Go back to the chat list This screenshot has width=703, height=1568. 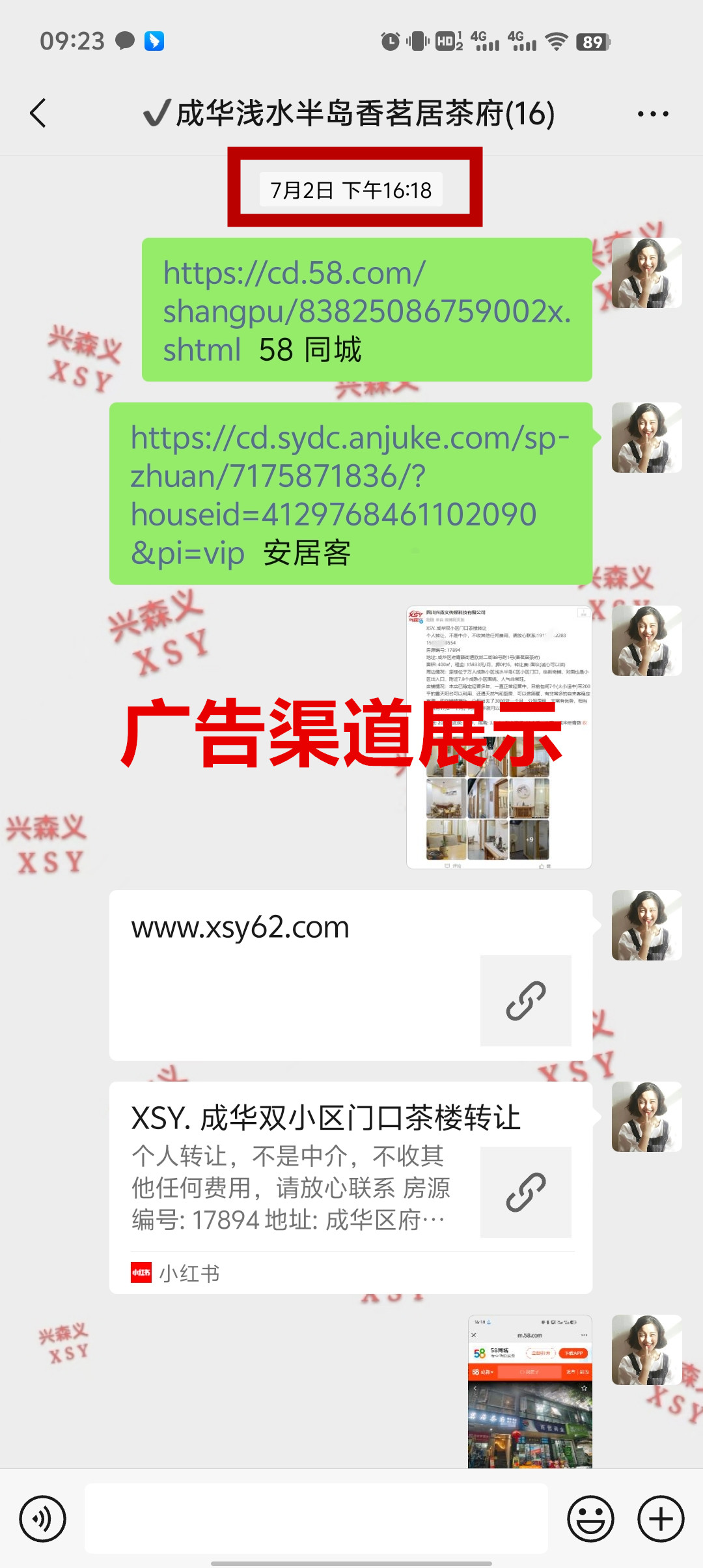pyautogui.click(x=39, y=113)
